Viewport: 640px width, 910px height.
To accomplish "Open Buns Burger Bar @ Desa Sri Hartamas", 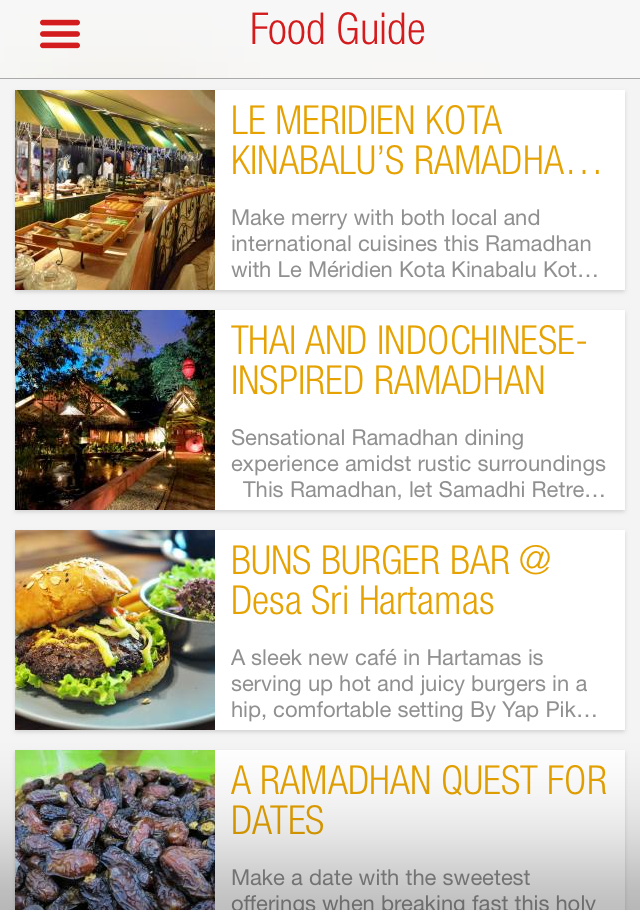I will (320, 630).
